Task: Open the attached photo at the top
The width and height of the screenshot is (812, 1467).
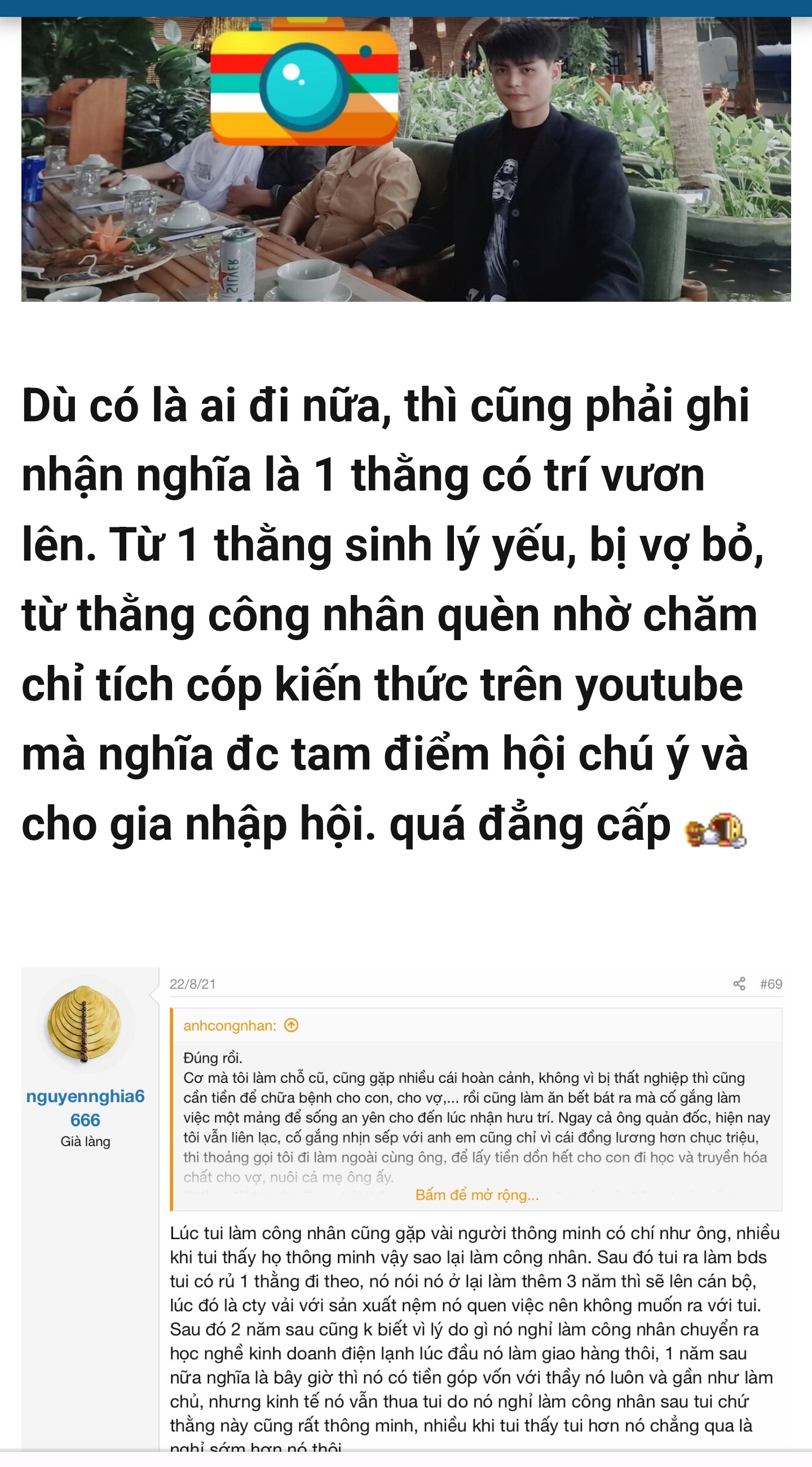Action: (405, 160)
